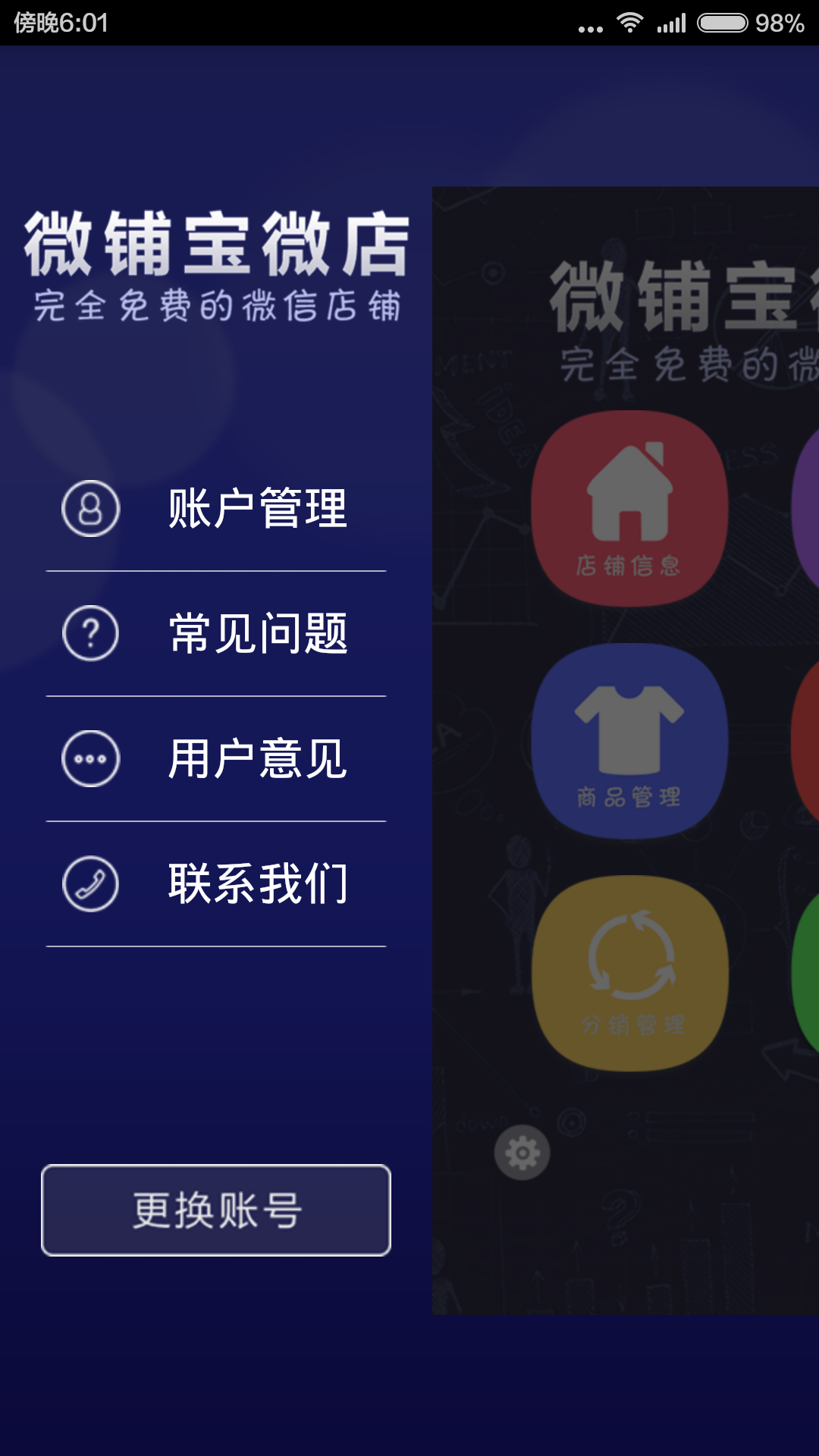The width and height of the screenshot is (819, 1456).
Task: Open the 商品管理 product management tile
Action: coord(629,741)
